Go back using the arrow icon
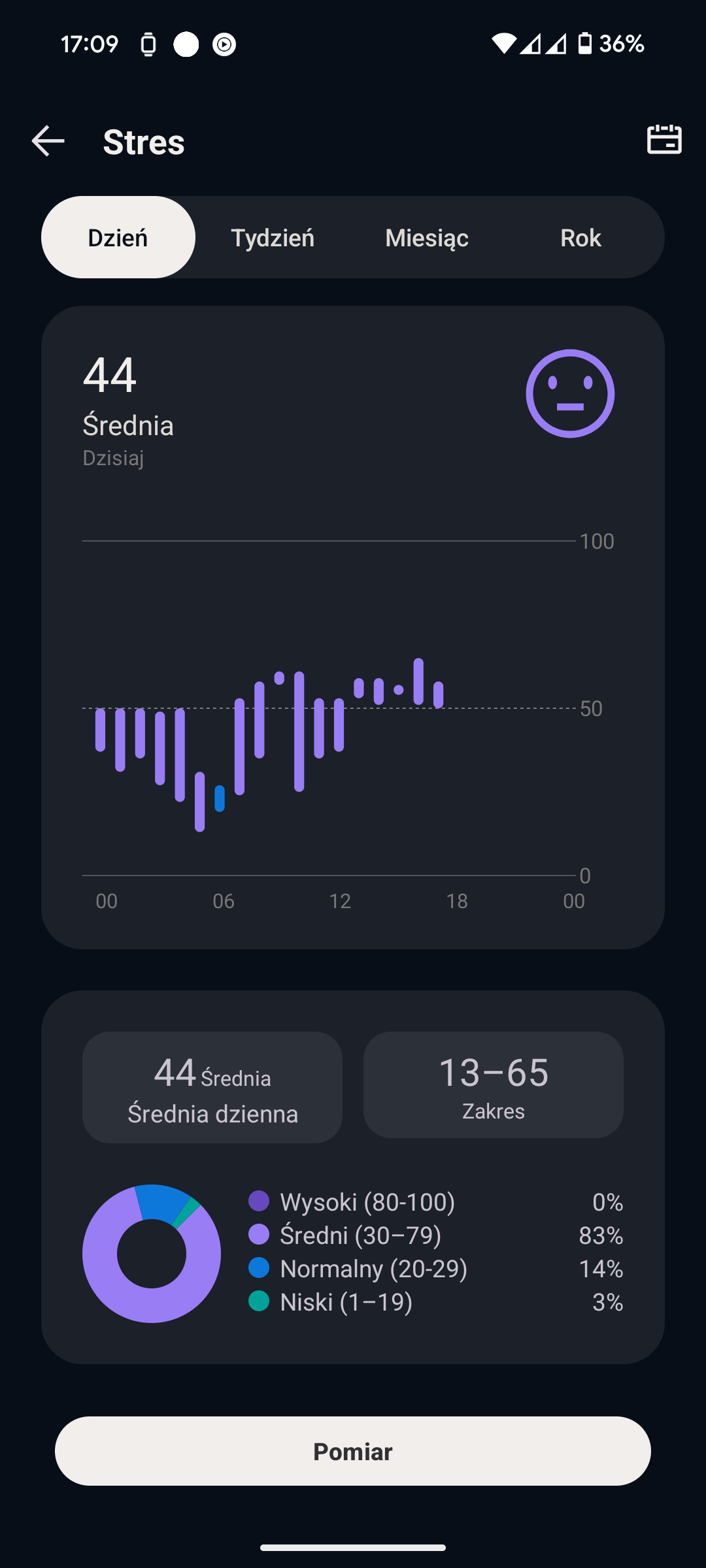This screenshot has height=1568, width=706. (x=48, y=141)
